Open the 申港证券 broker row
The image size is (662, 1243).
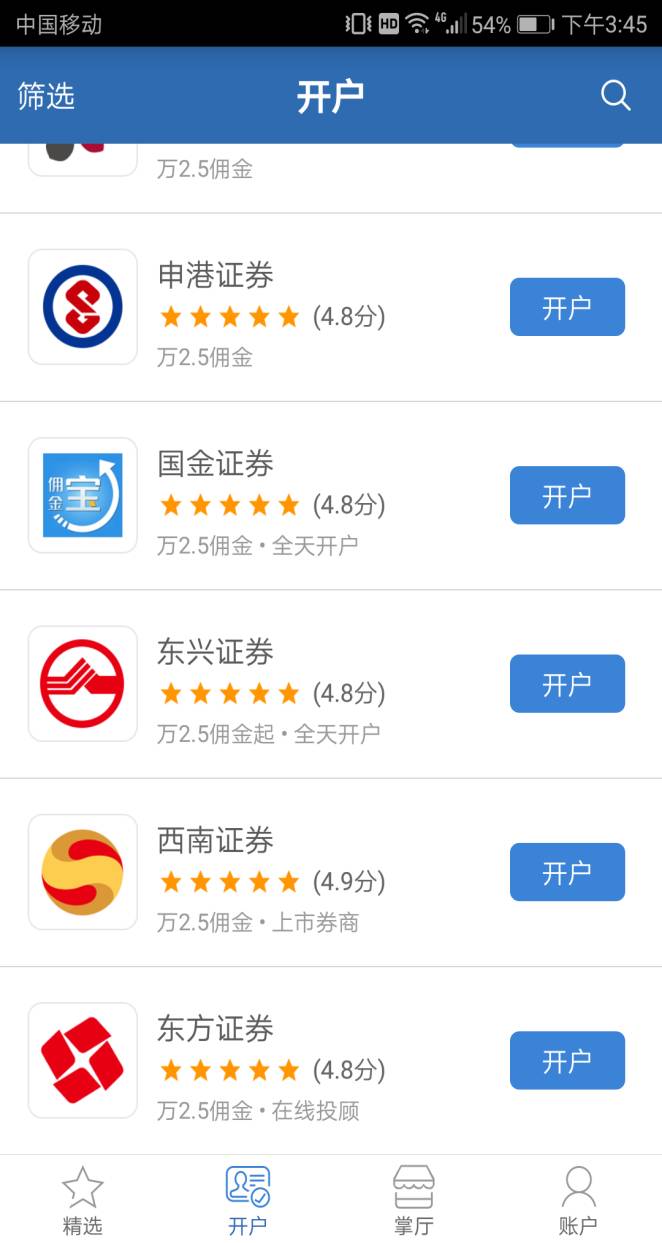pyautogui.click(x=331, y=307)
